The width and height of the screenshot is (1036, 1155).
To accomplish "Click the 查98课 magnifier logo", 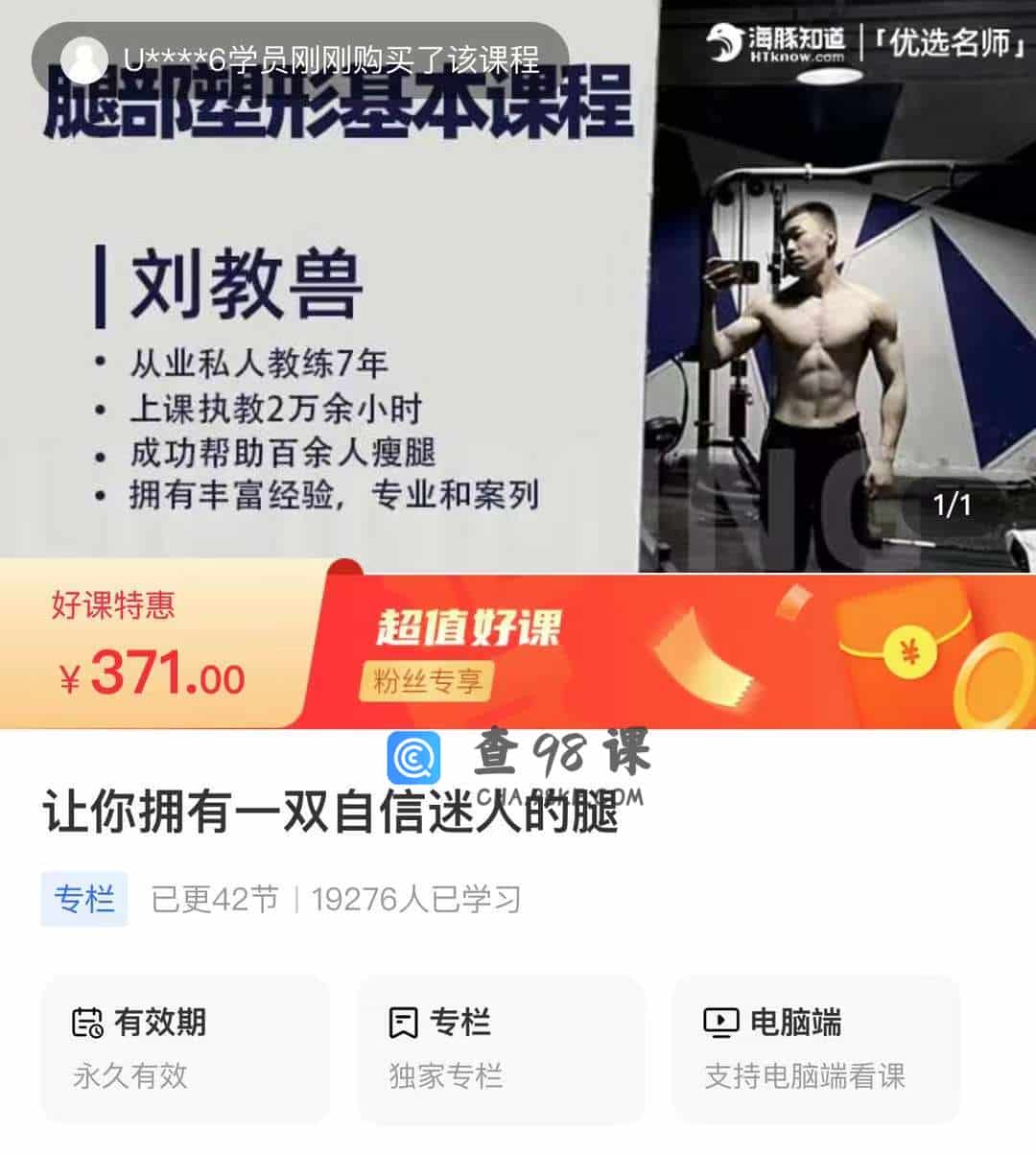I will click(412, 758).
